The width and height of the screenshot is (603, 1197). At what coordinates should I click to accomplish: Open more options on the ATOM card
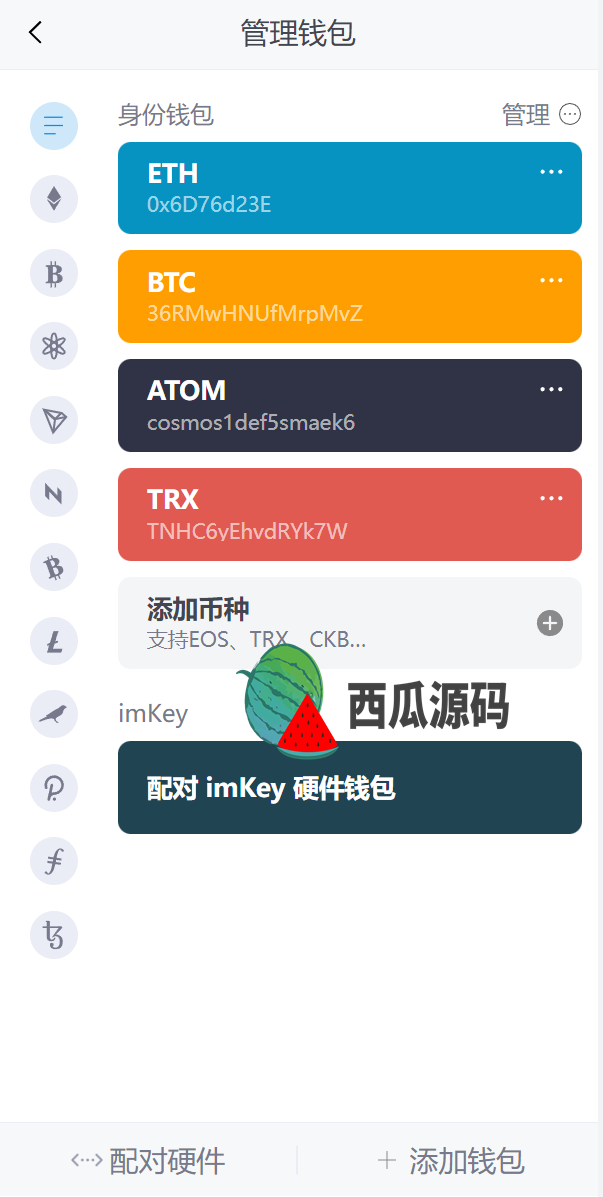(551, 389)
